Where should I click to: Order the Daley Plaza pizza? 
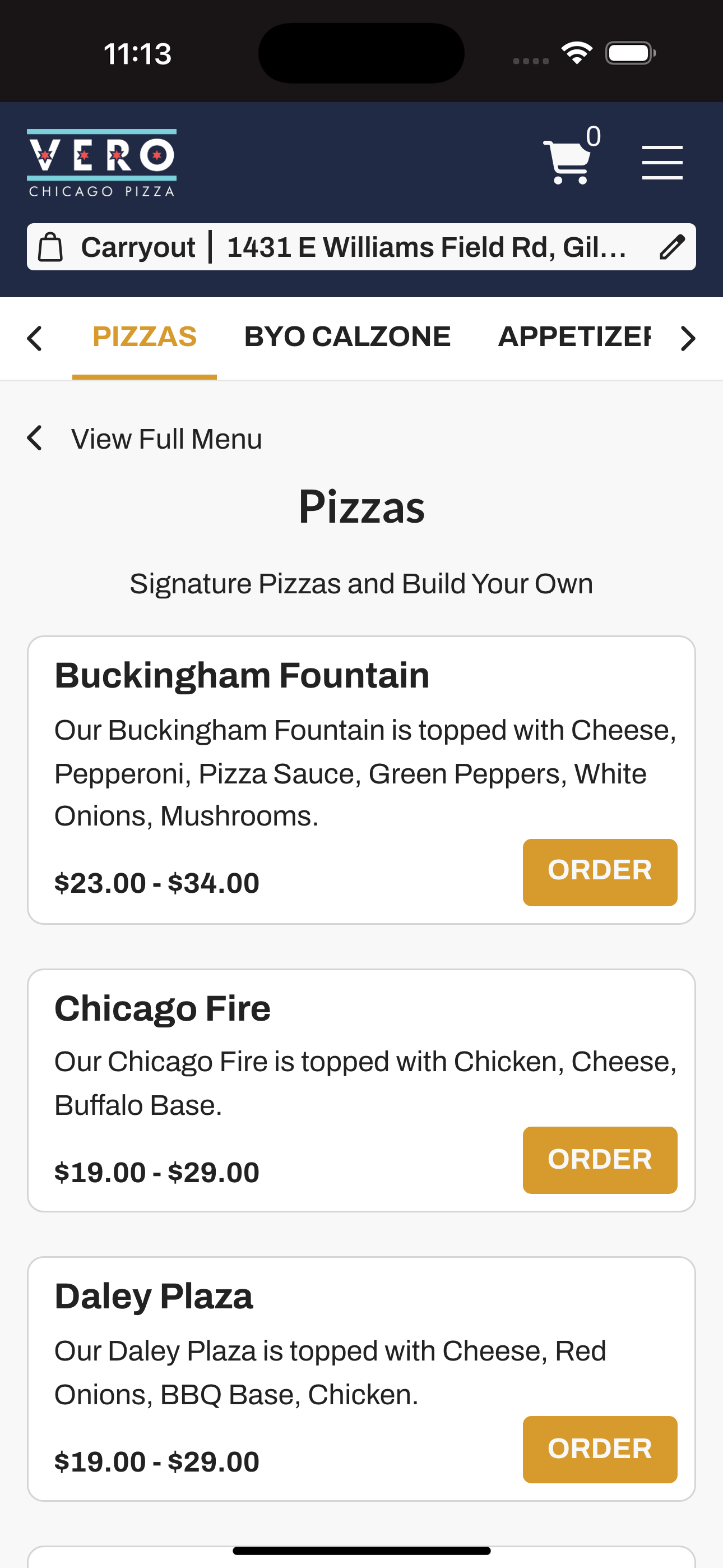[x=600, y=1449]
